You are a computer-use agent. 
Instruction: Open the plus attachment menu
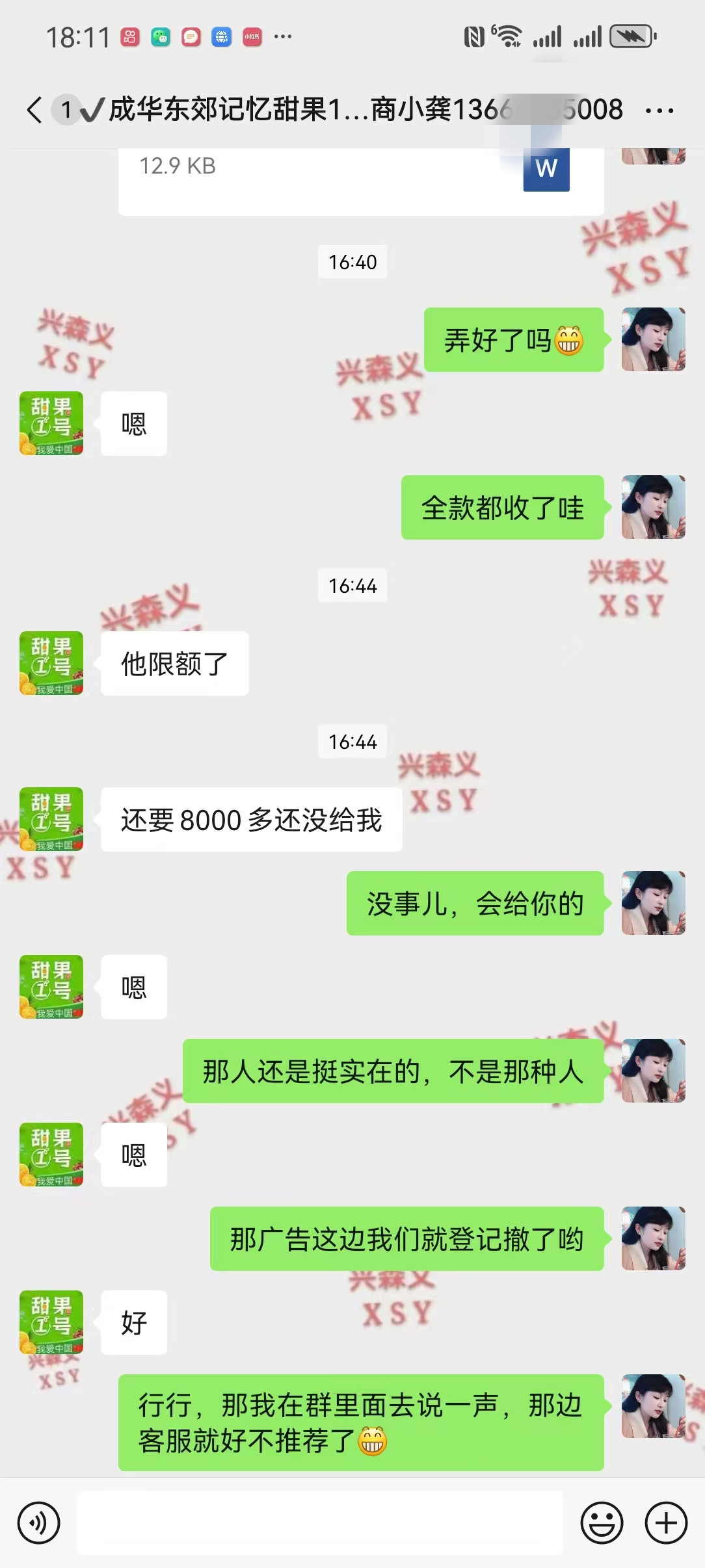pyautogui.click(x=666, y=1522)
